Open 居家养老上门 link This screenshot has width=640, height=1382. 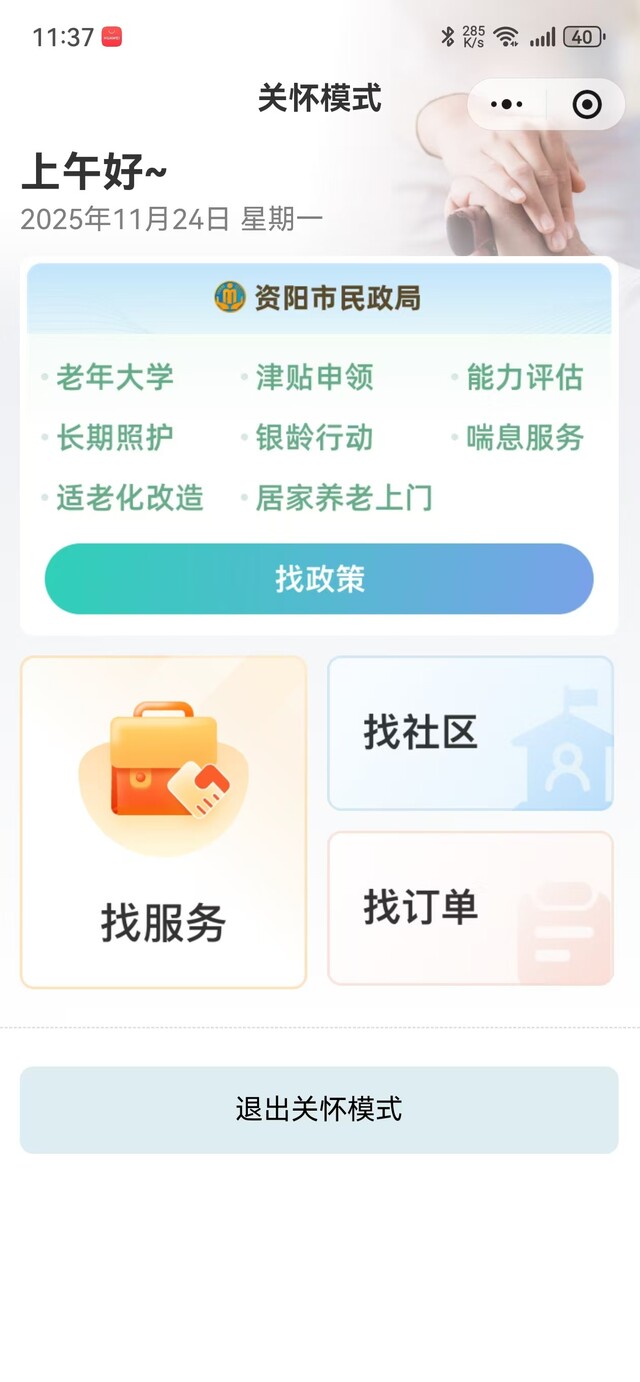343,498
